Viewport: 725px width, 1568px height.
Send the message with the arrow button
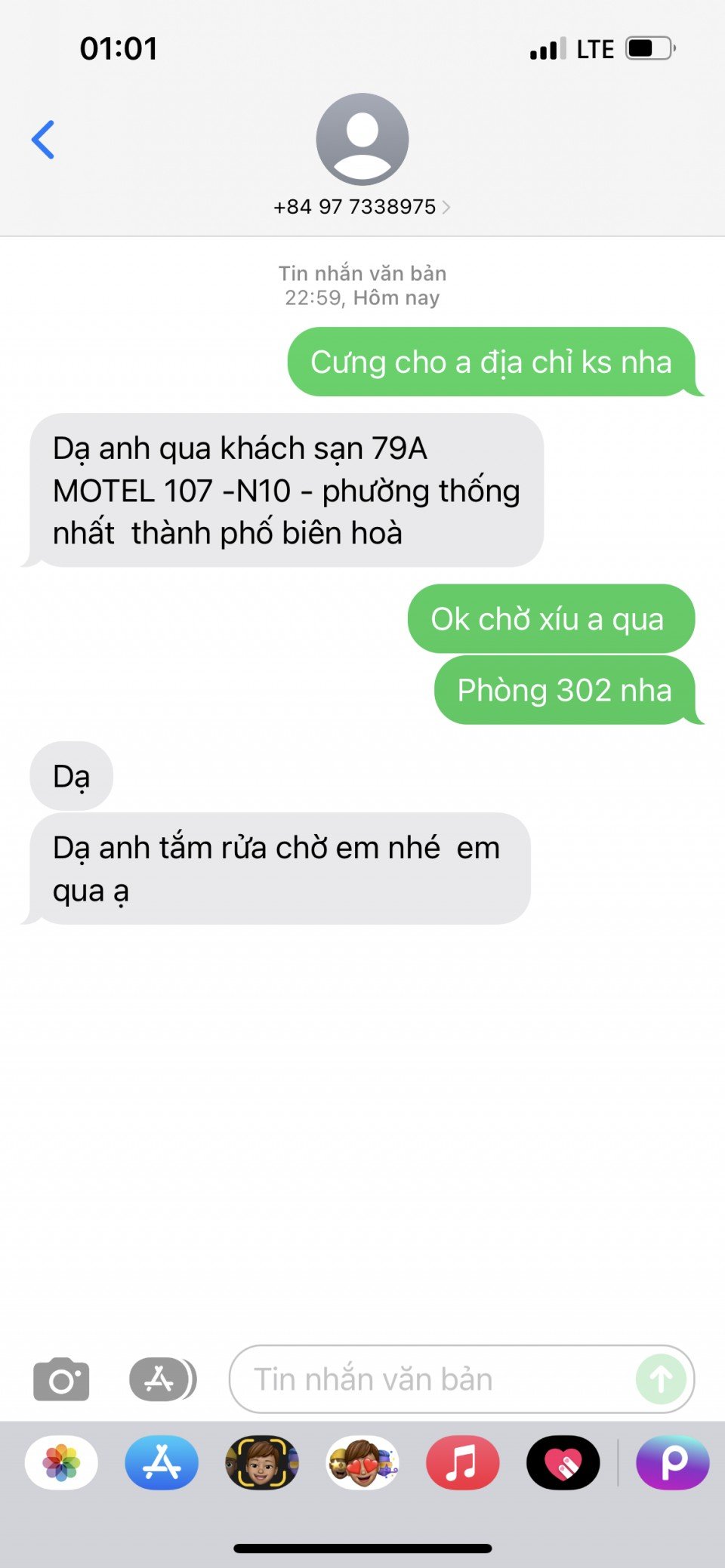(661, 1379)
